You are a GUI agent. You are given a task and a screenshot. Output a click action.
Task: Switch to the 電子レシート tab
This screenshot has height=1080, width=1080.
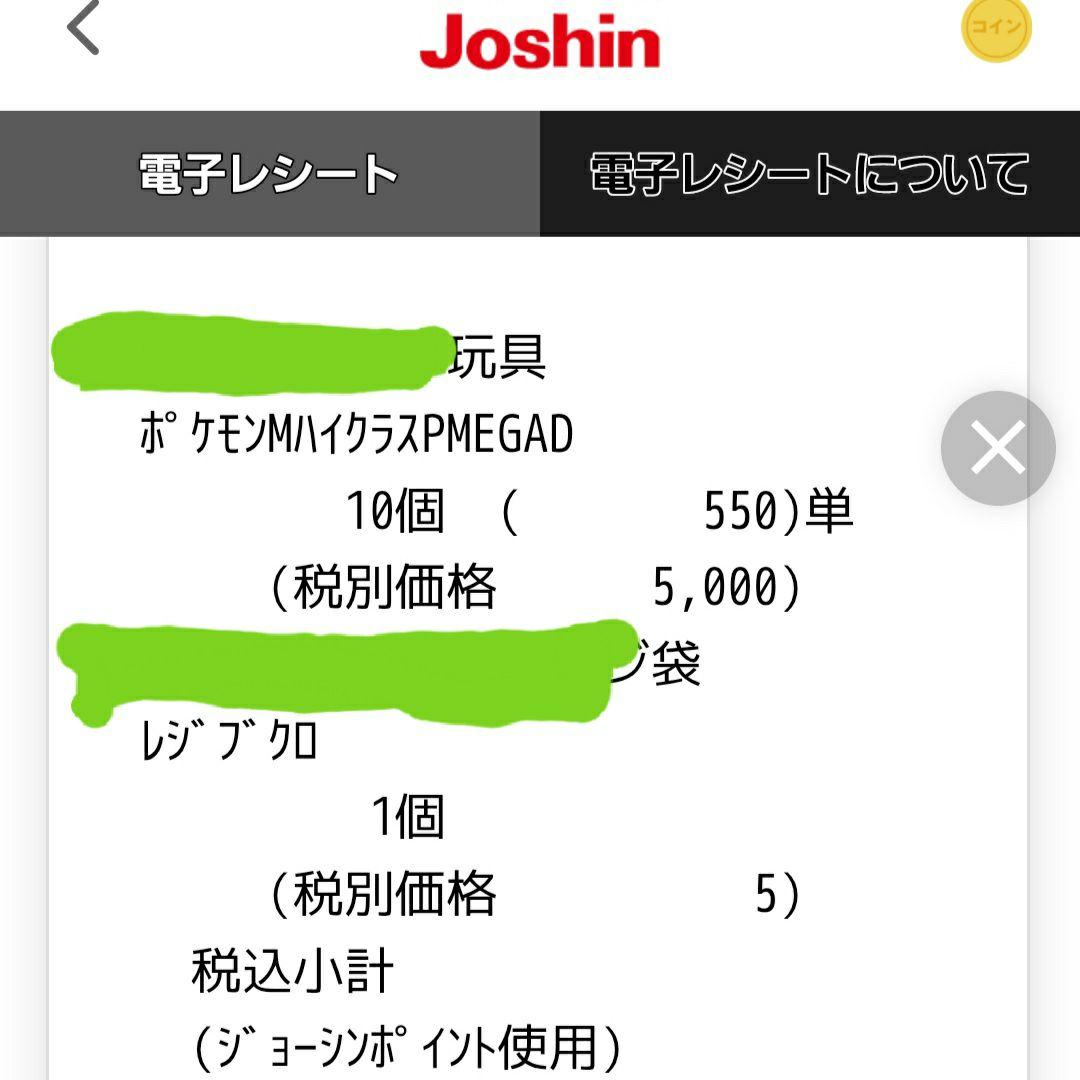point(269,174)
